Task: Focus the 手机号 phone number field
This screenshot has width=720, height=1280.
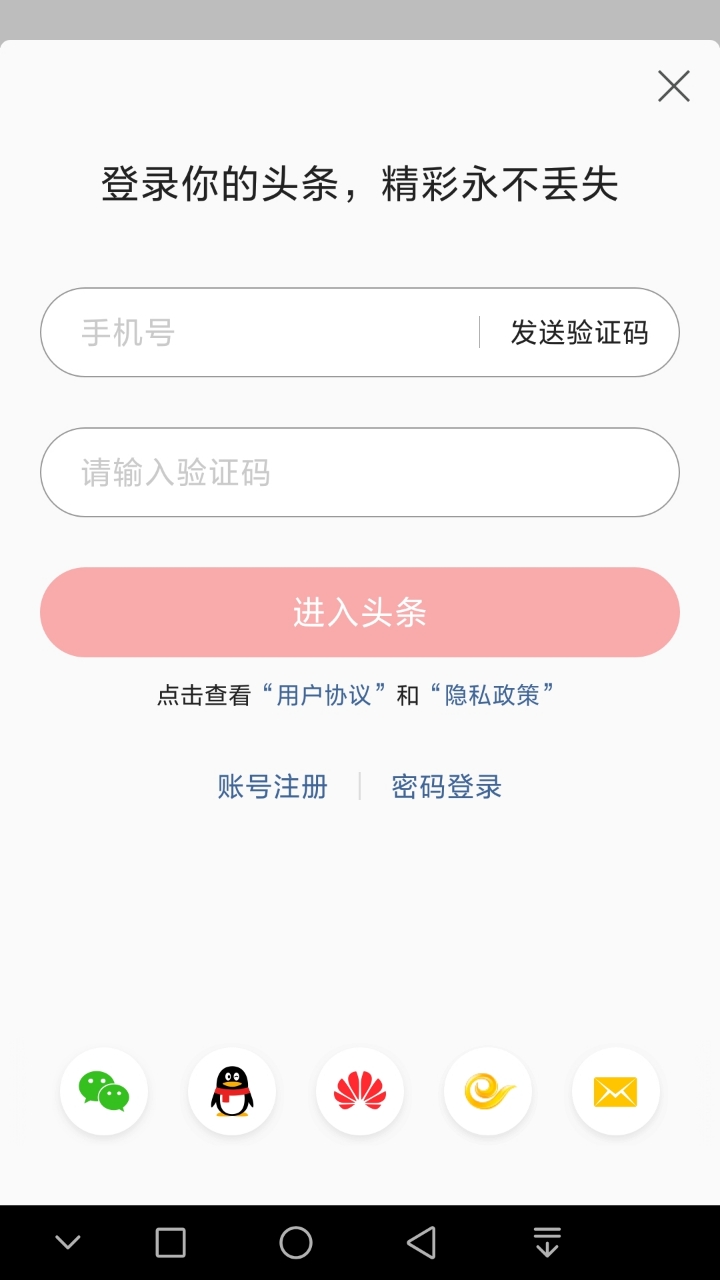Action: (260, 332)
